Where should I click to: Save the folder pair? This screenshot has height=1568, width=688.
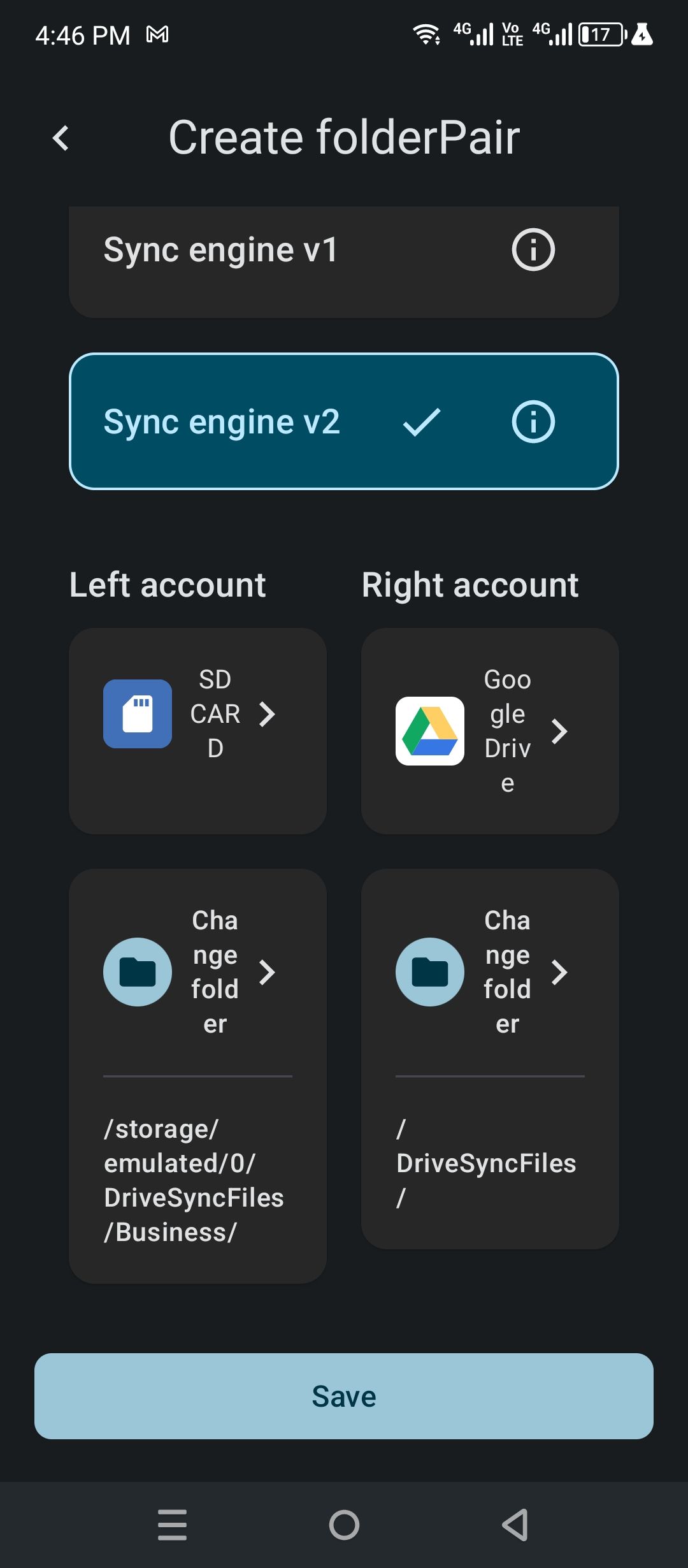point(344,1396)
